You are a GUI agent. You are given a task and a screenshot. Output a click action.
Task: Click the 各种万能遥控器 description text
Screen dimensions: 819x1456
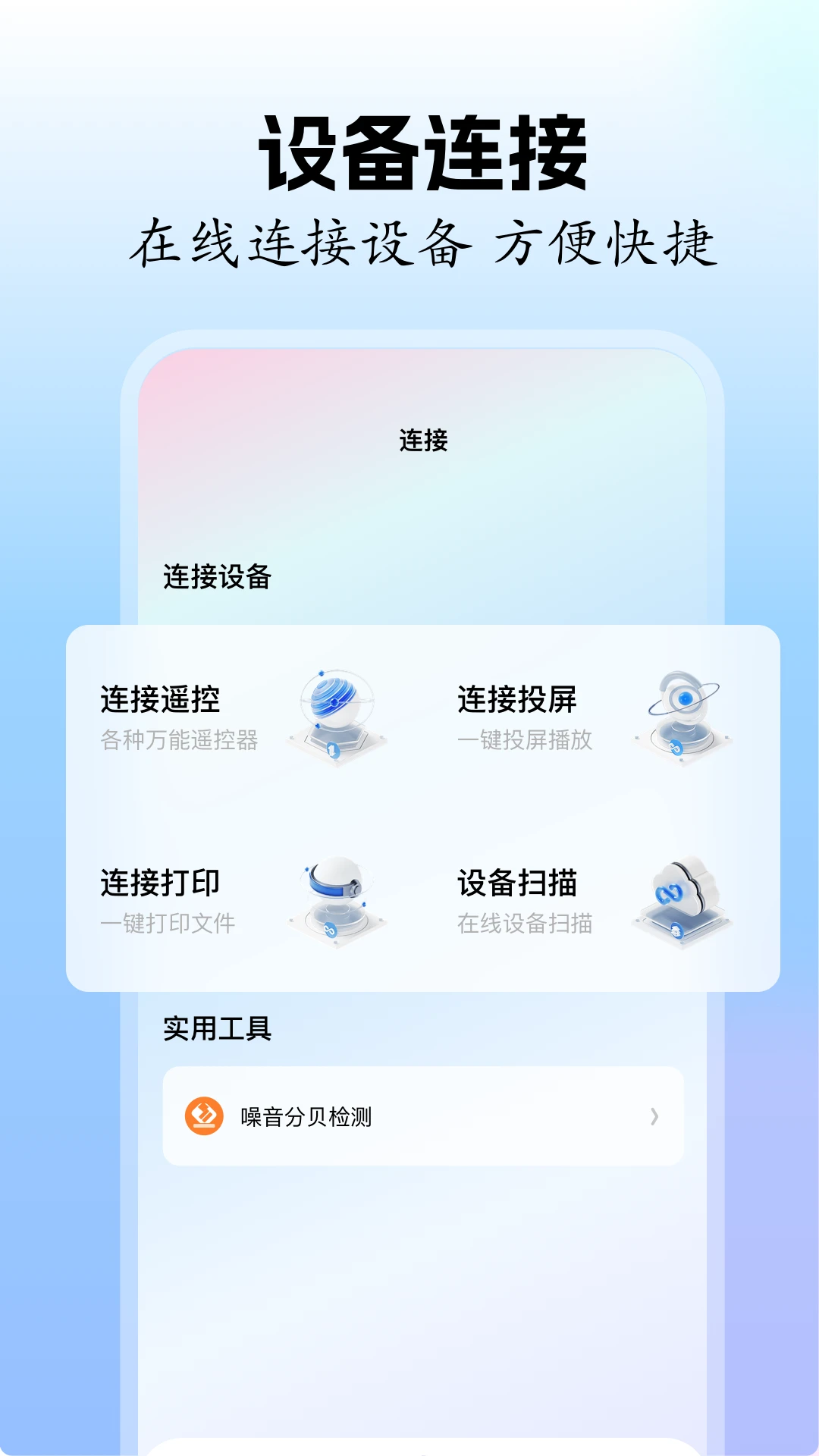point(180,744)
